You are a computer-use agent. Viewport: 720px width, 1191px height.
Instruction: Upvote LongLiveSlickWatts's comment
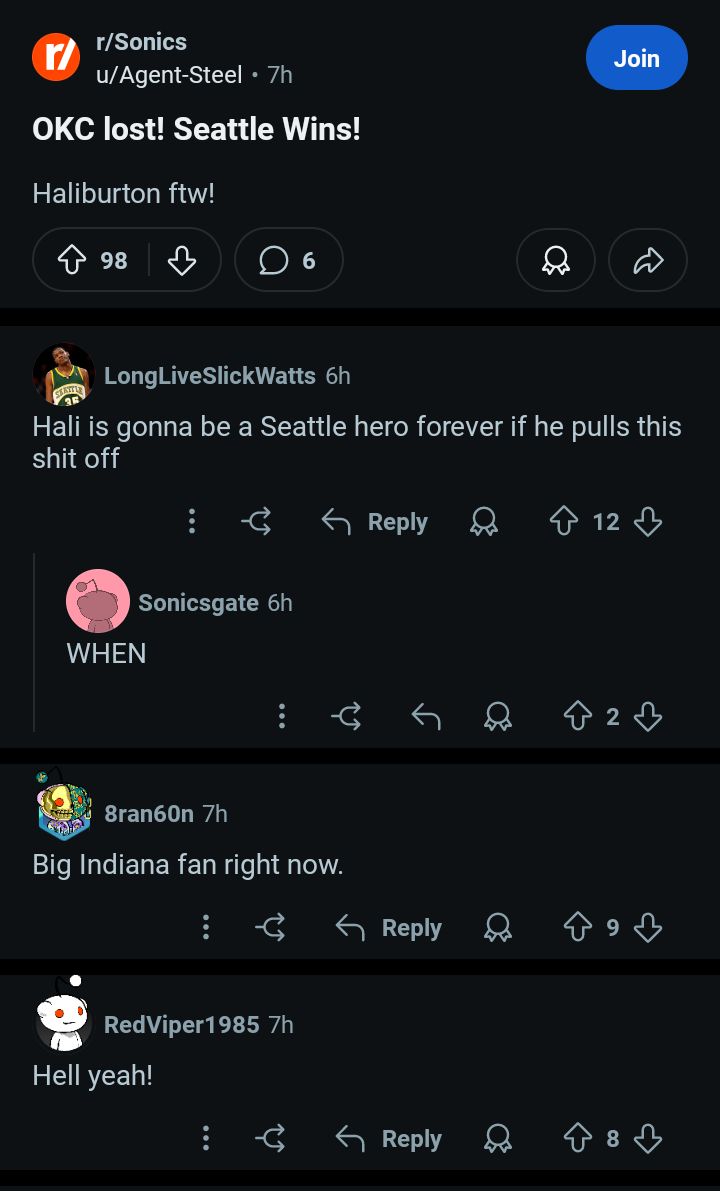click(x=564, y=521)
